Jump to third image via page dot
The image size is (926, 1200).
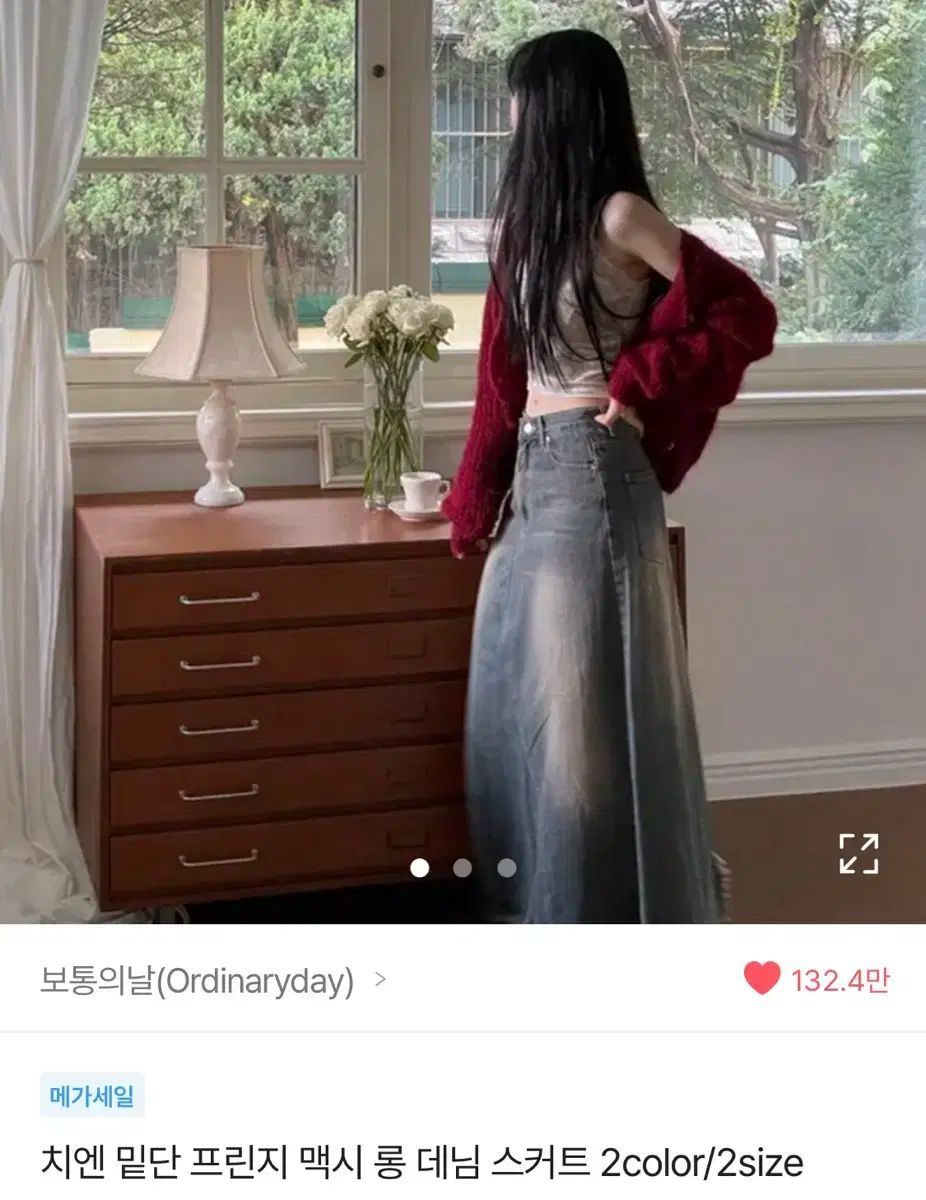coord(507,867)
